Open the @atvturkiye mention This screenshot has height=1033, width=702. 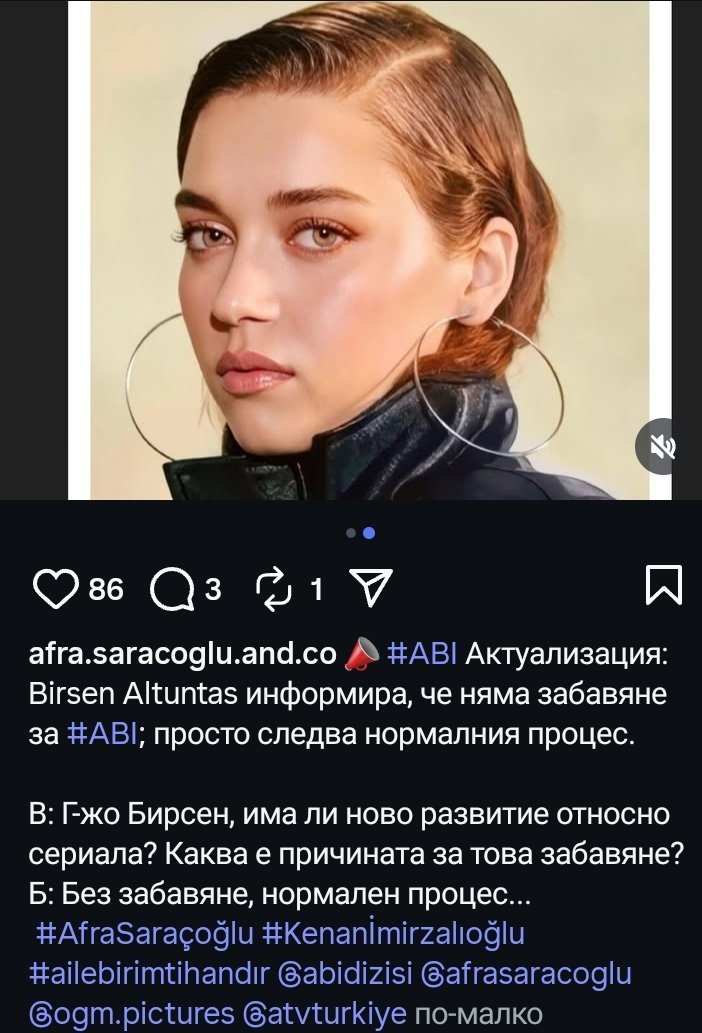click(325, 1011)
